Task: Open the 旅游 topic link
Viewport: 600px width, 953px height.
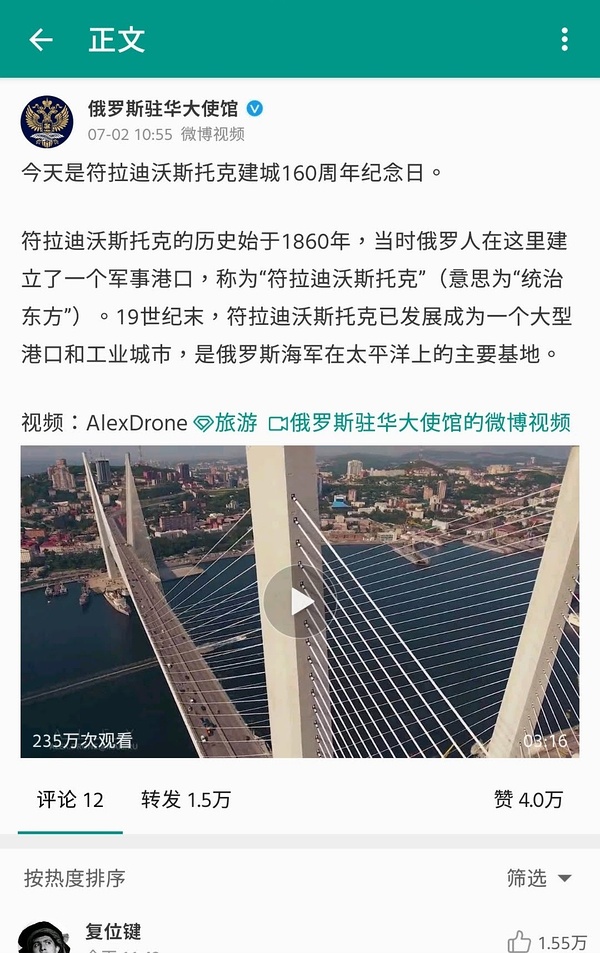Action: (x=225, y=423)
